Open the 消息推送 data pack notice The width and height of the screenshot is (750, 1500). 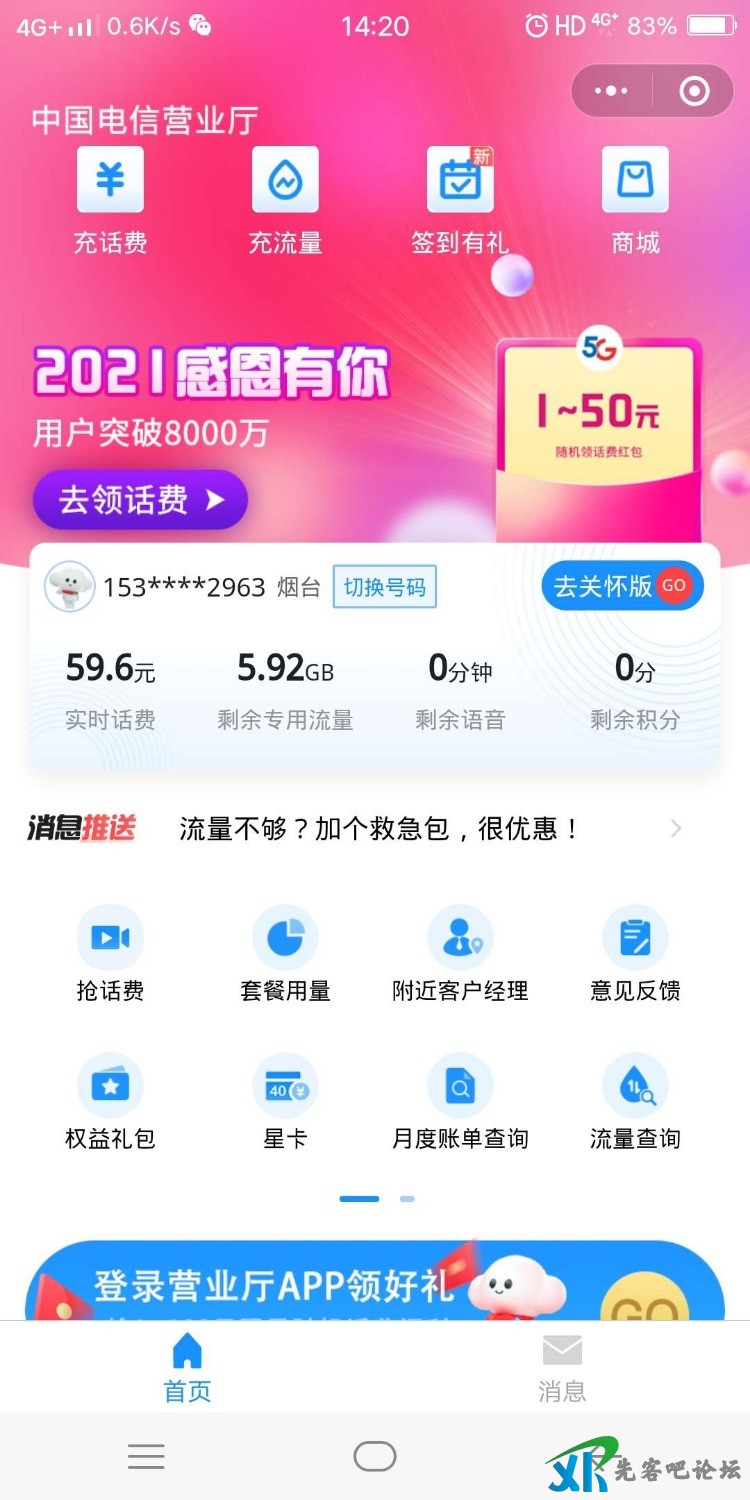380,829
